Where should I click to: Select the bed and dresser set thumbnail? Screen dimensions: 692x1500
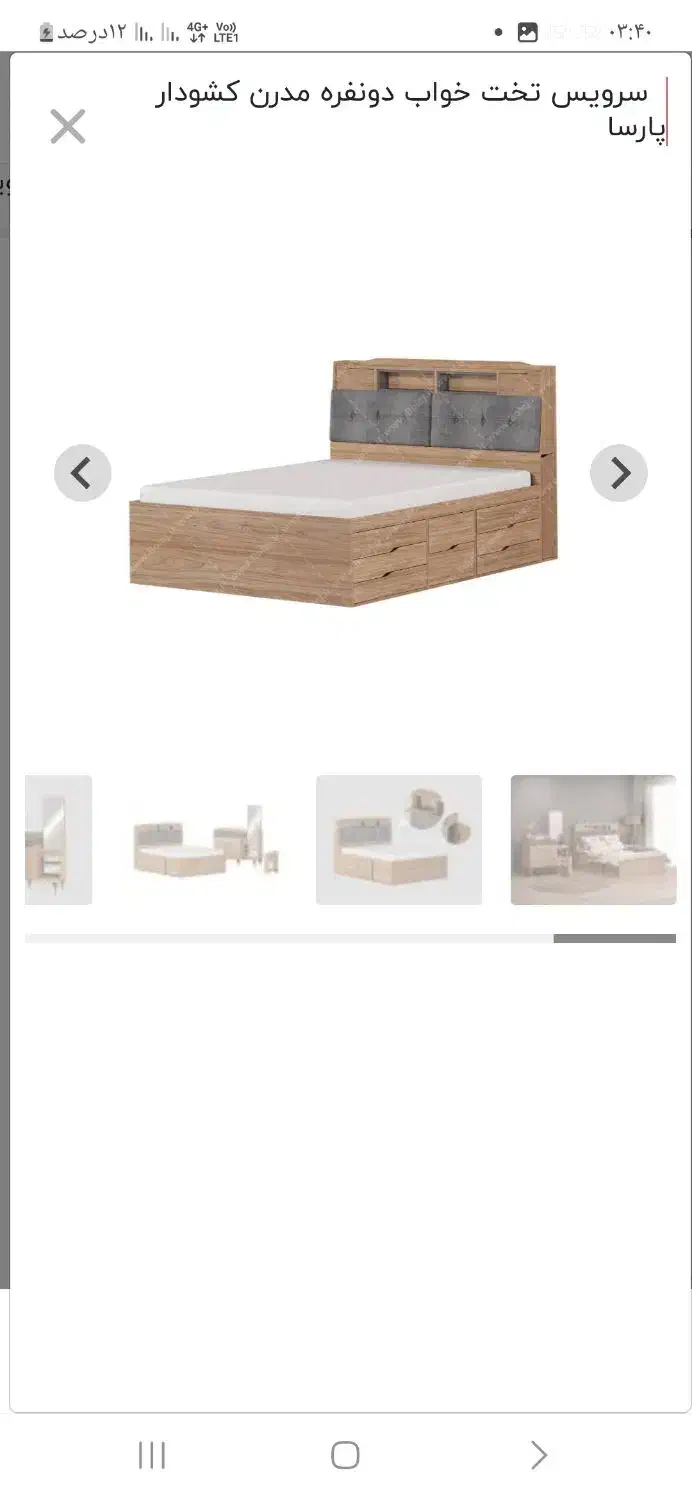205,840
